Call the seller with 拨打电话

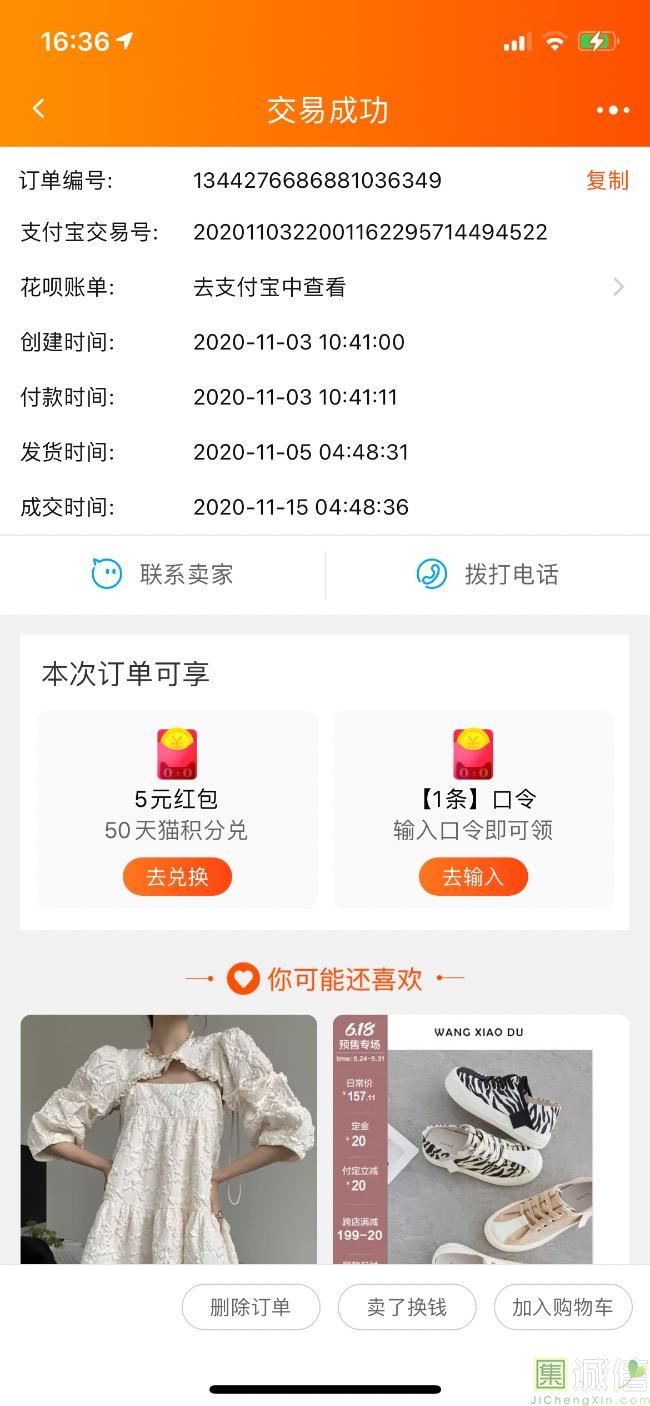point(487,574)
